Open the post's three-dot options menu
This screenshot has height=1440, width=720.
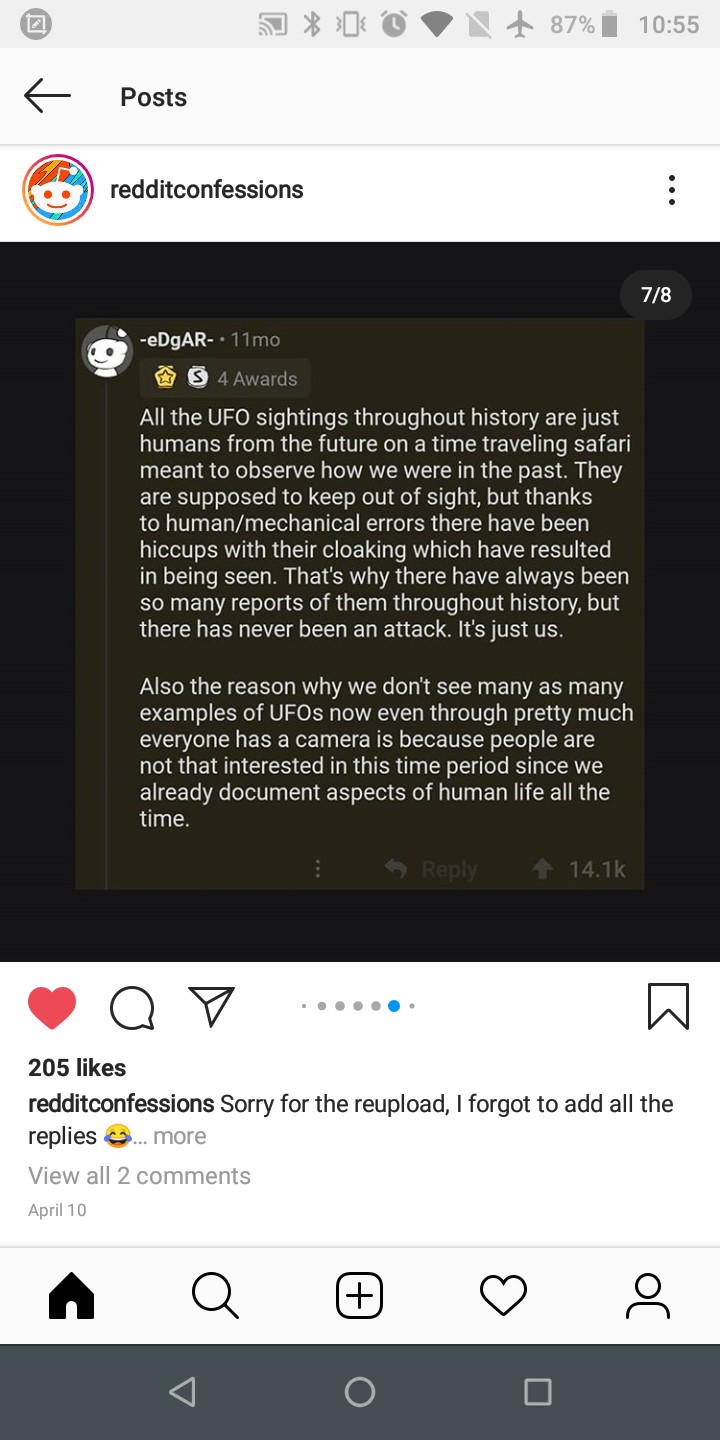click(x=671, y=190)
